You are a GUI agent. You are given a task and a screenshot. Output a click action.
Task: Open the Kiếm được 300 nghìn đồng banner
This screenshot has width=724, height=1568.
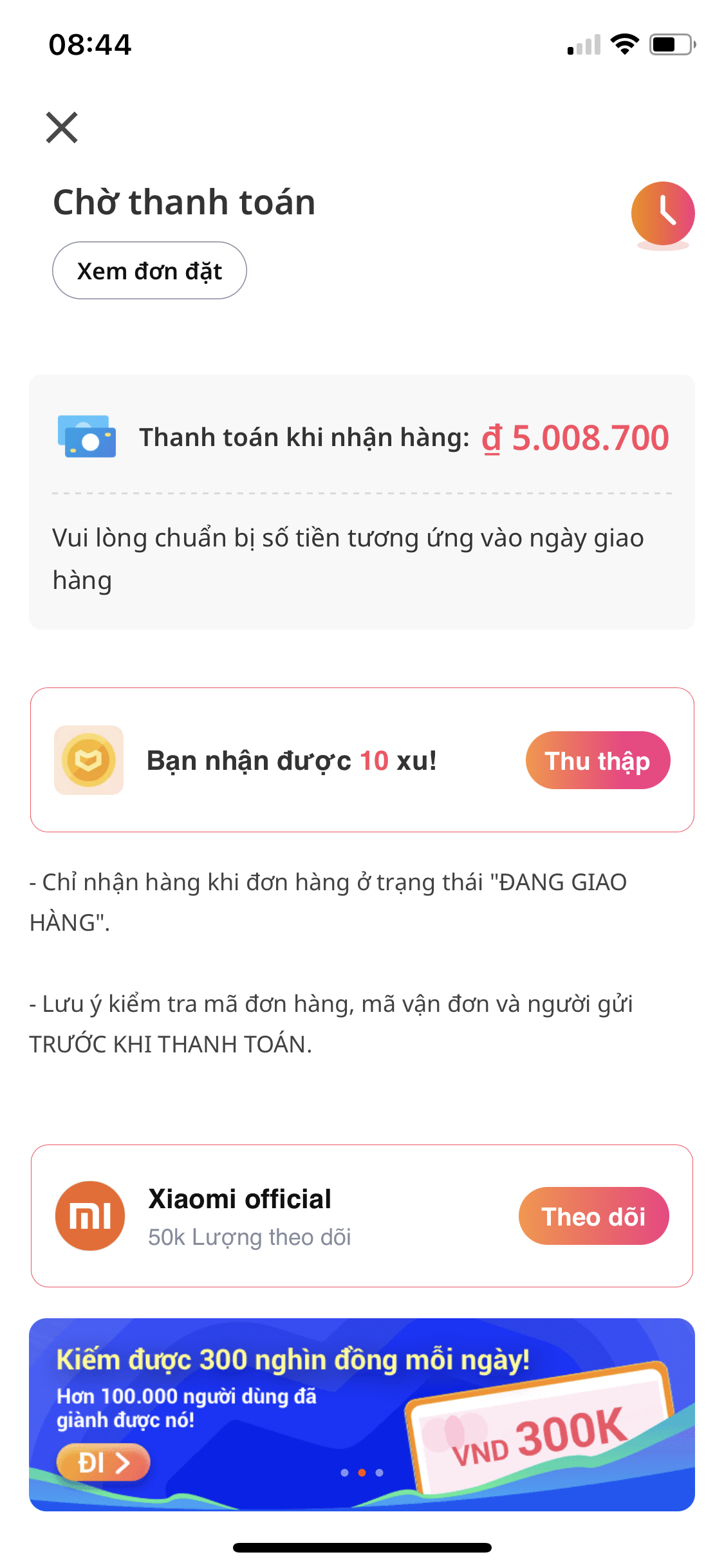[362, 1414]
